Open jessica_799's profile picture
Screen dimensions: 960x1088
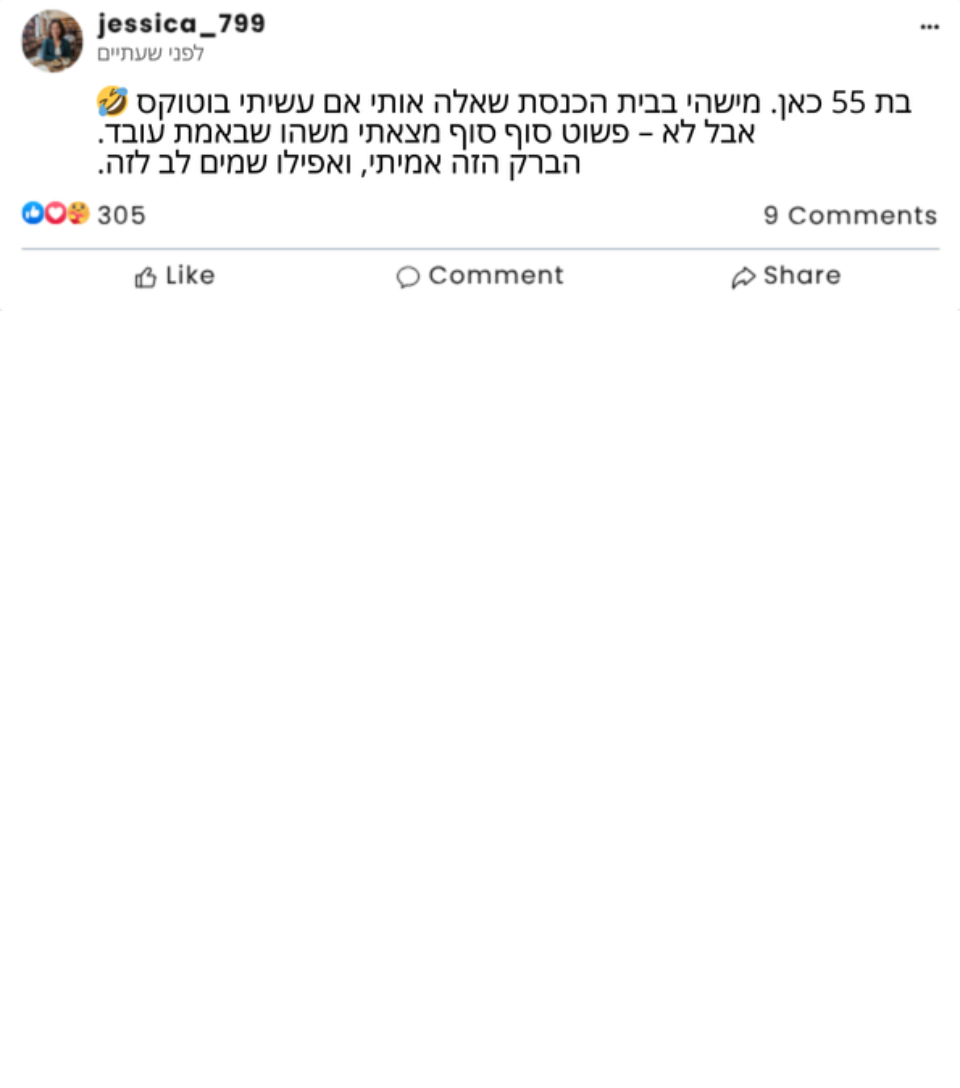(x=52, y=41)
